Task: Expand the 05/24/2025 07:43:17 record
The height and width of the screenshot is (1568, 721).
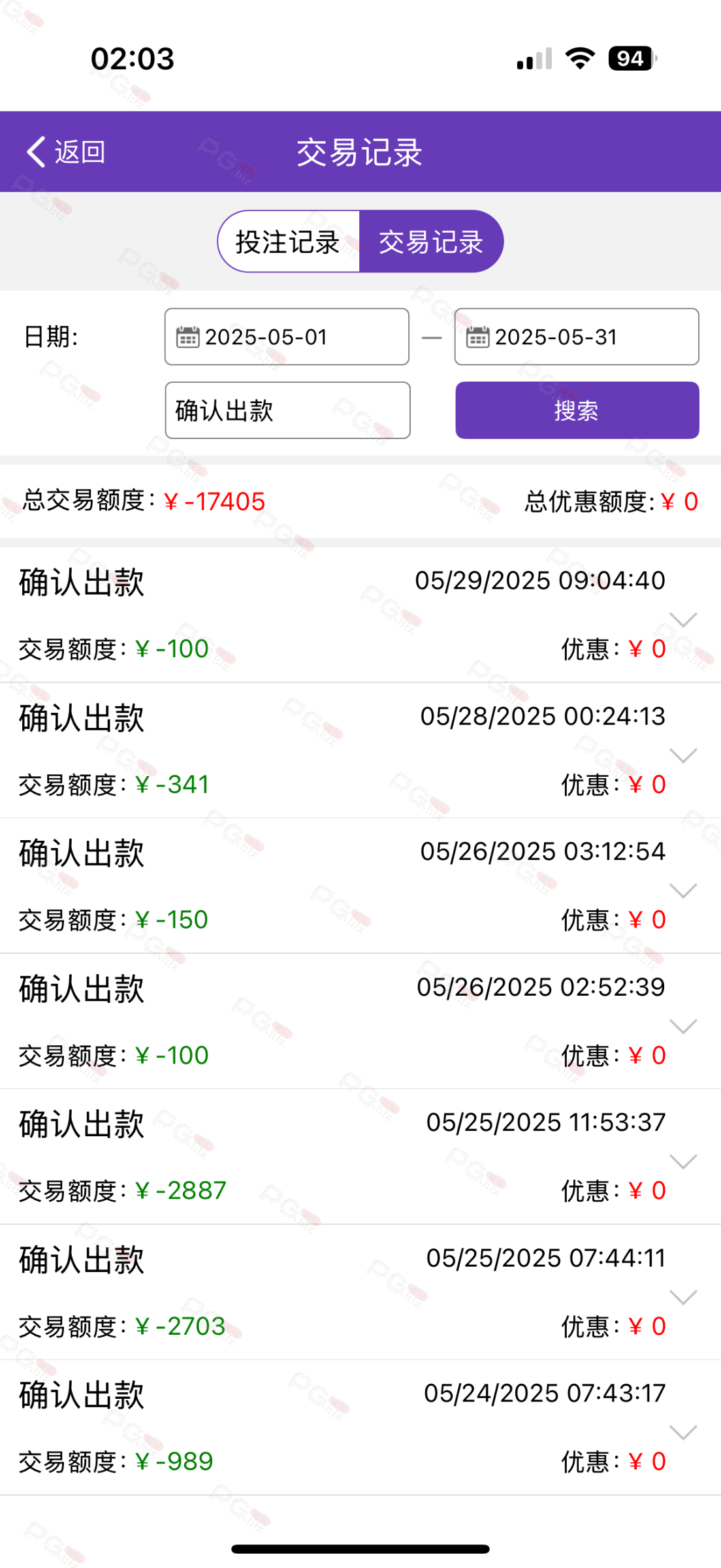Action: 683,1432
